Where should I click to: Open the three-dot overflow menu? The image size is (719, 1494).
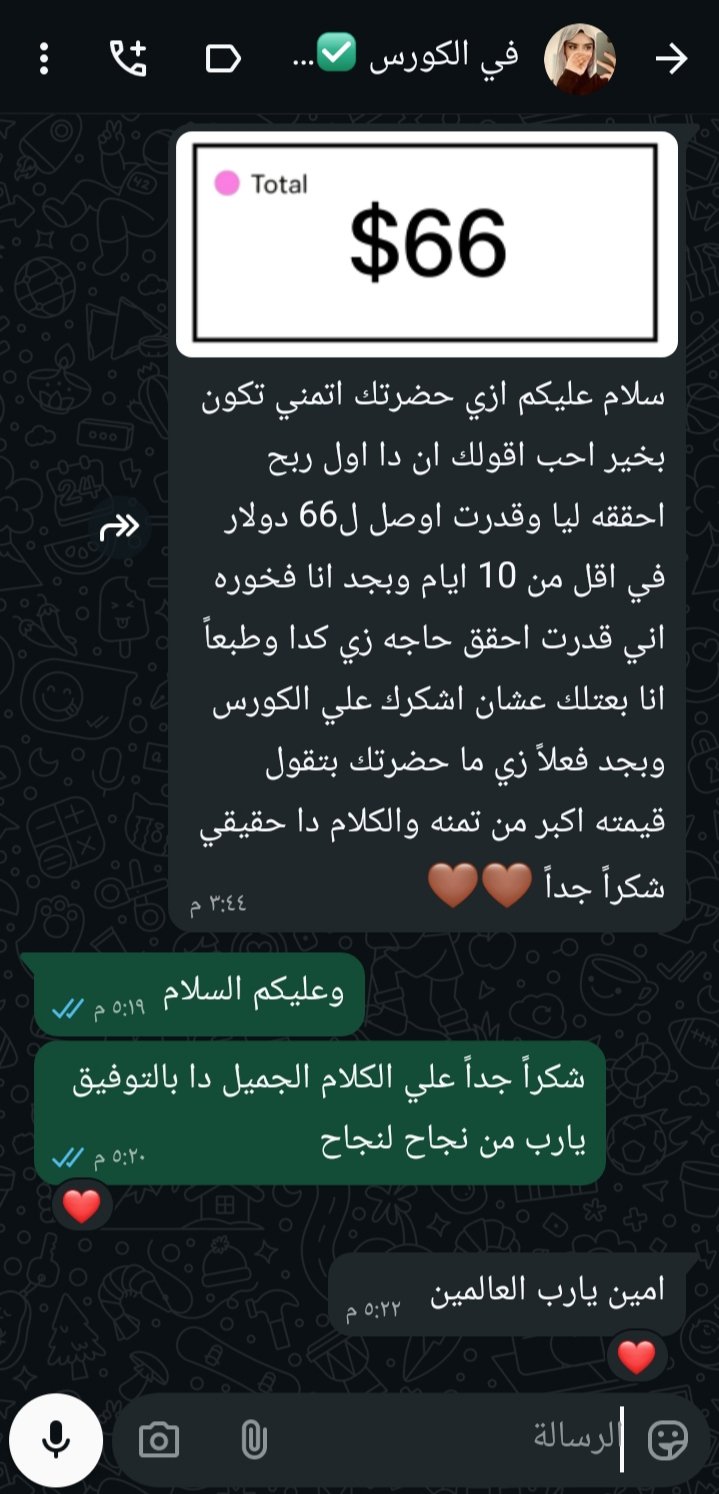(43, 59)
